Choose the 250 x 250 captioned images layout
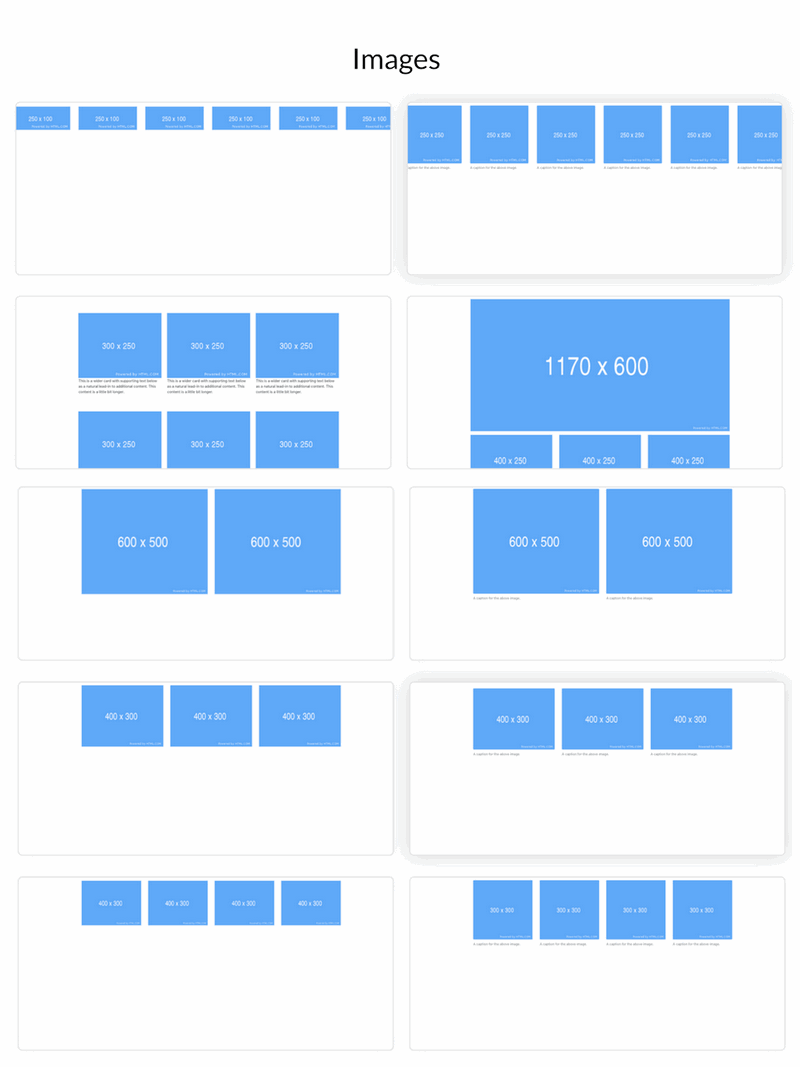The height and width of the screenshot is (1067, 800). (594, 186)
